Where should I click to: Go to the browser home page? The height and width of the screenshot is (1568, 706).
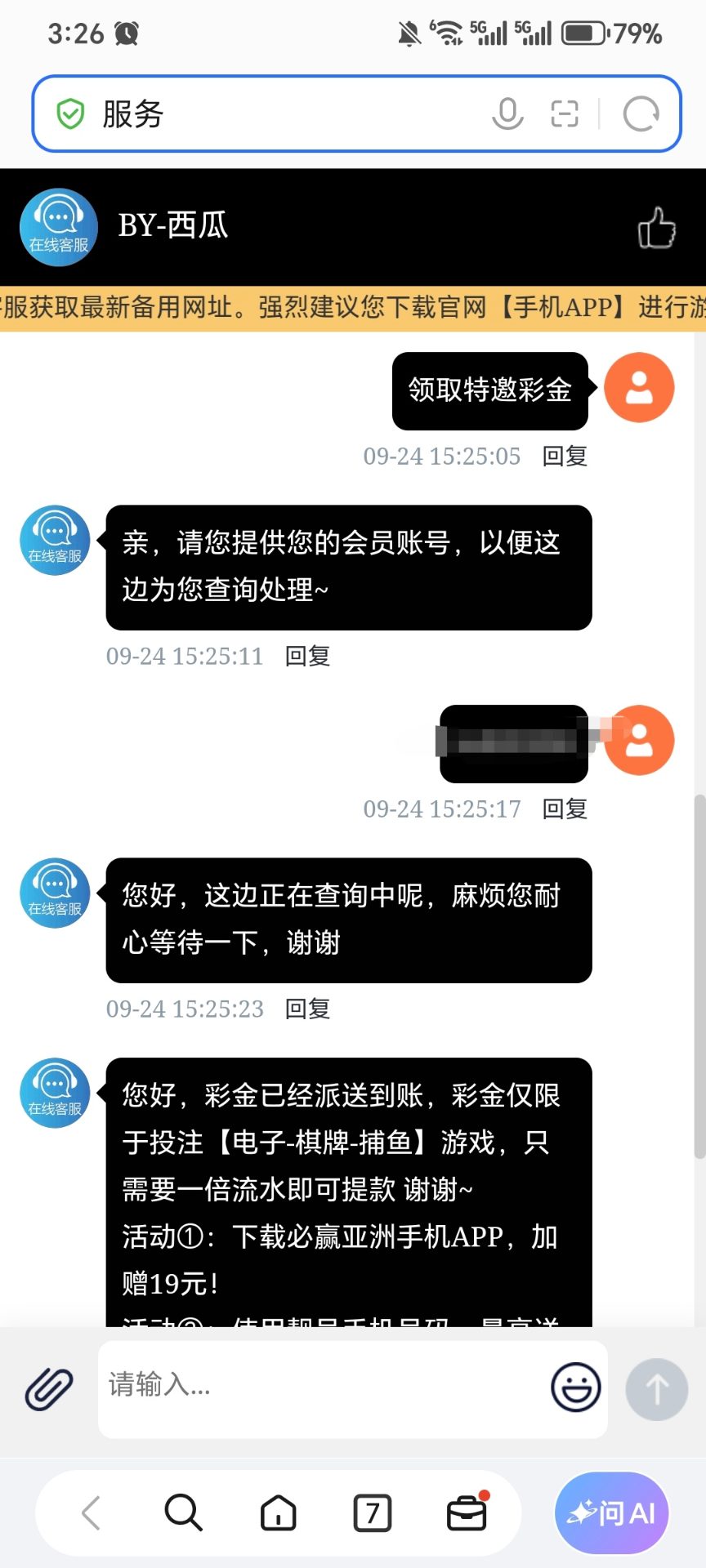pyautogui.click(x=278, y=1513)
